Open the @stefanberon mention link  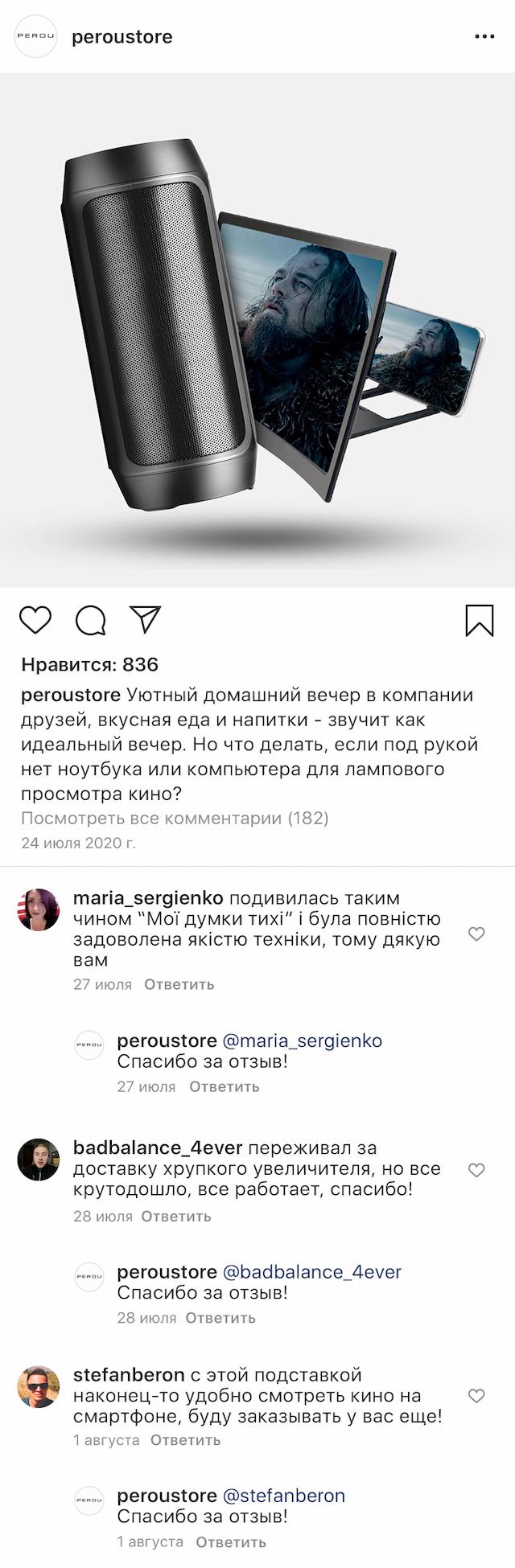(283, 1496)
